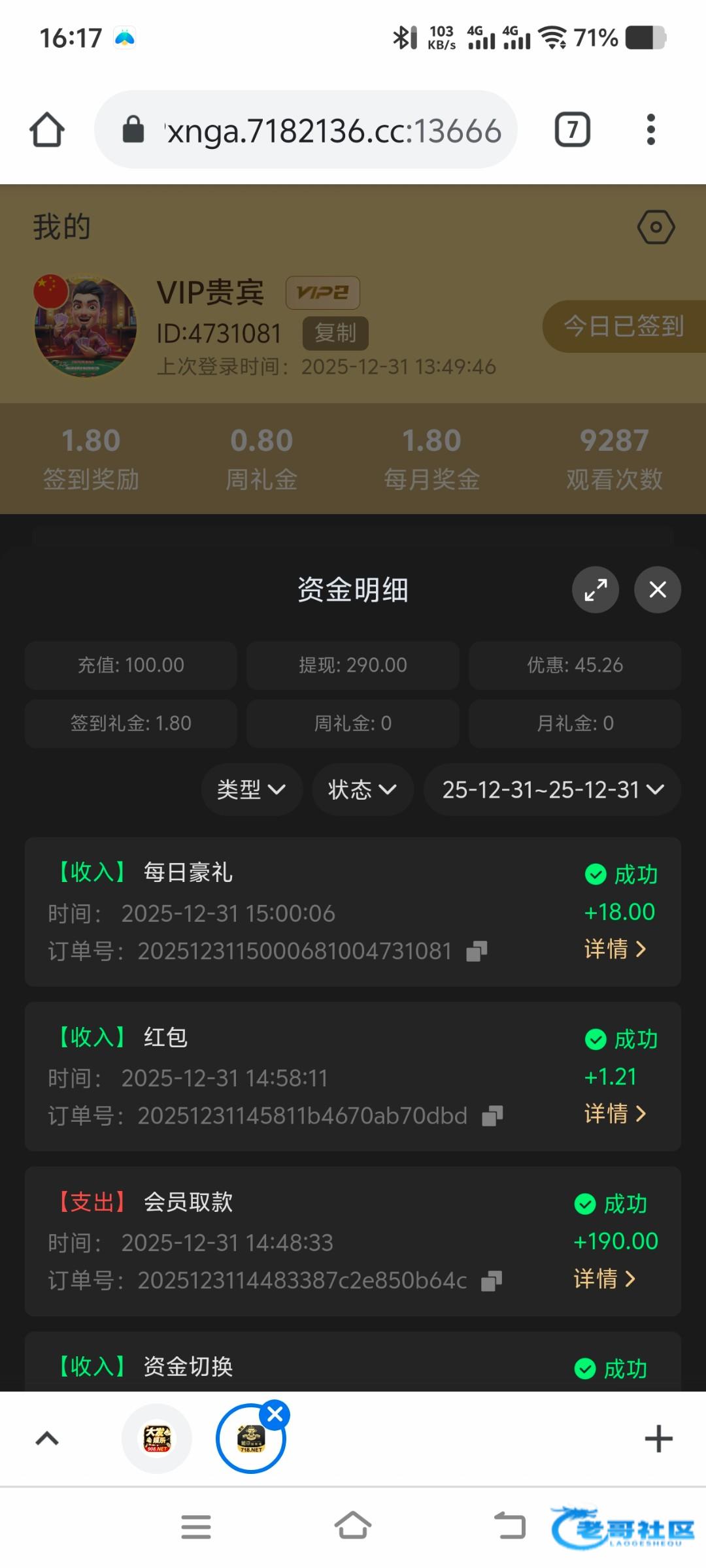The height and width of the screenshot is (1568, 706).
Task: Copy the 会员取款 order number
Action: (x=492, y=1281)
